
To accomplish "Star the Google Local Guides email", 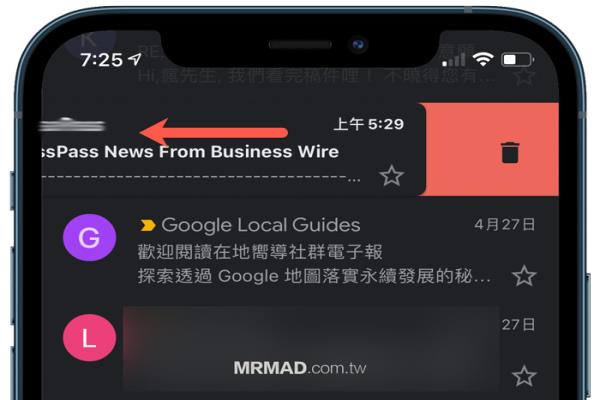I will 523,276.
